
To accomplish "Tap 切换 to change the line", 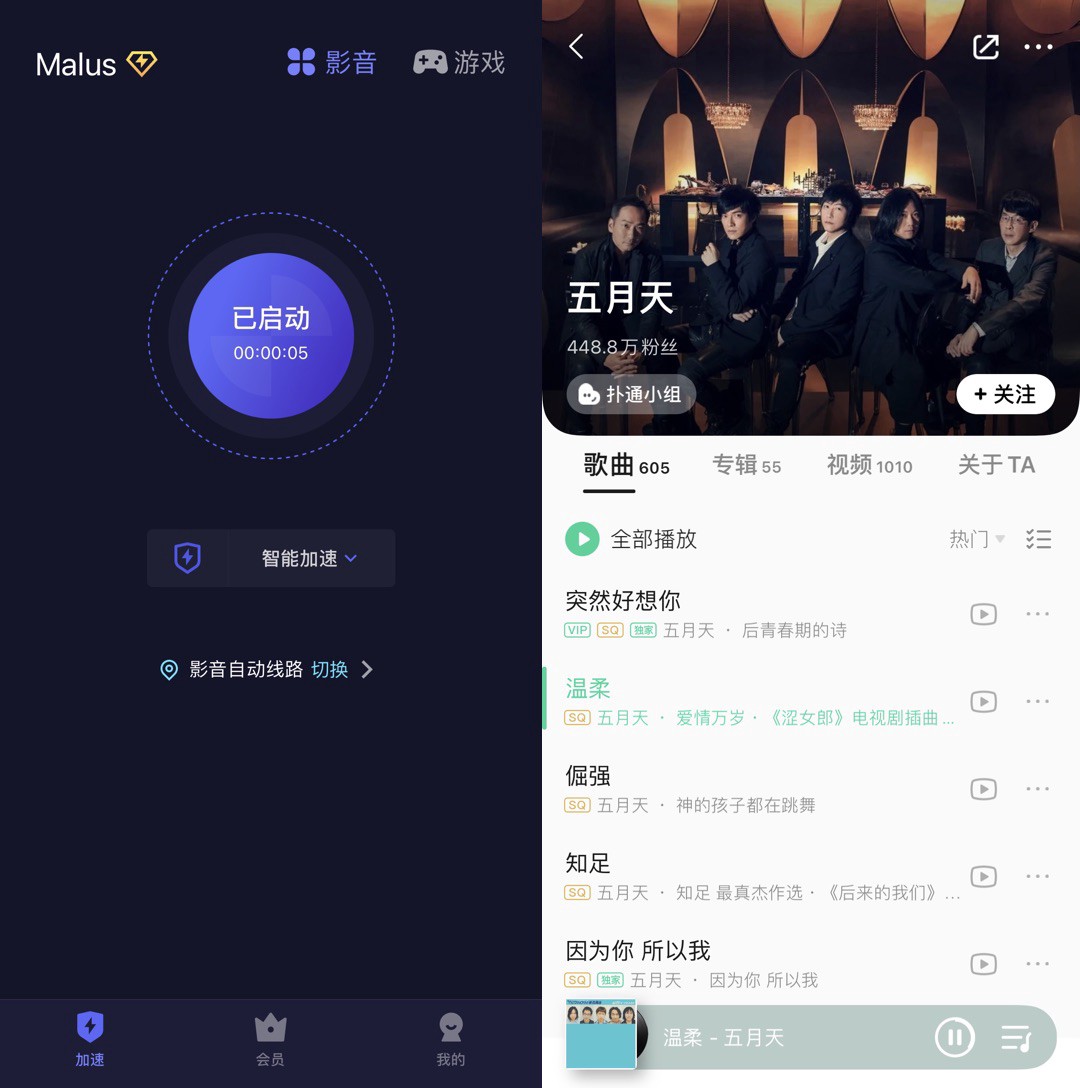I will [x=330, y=669].
